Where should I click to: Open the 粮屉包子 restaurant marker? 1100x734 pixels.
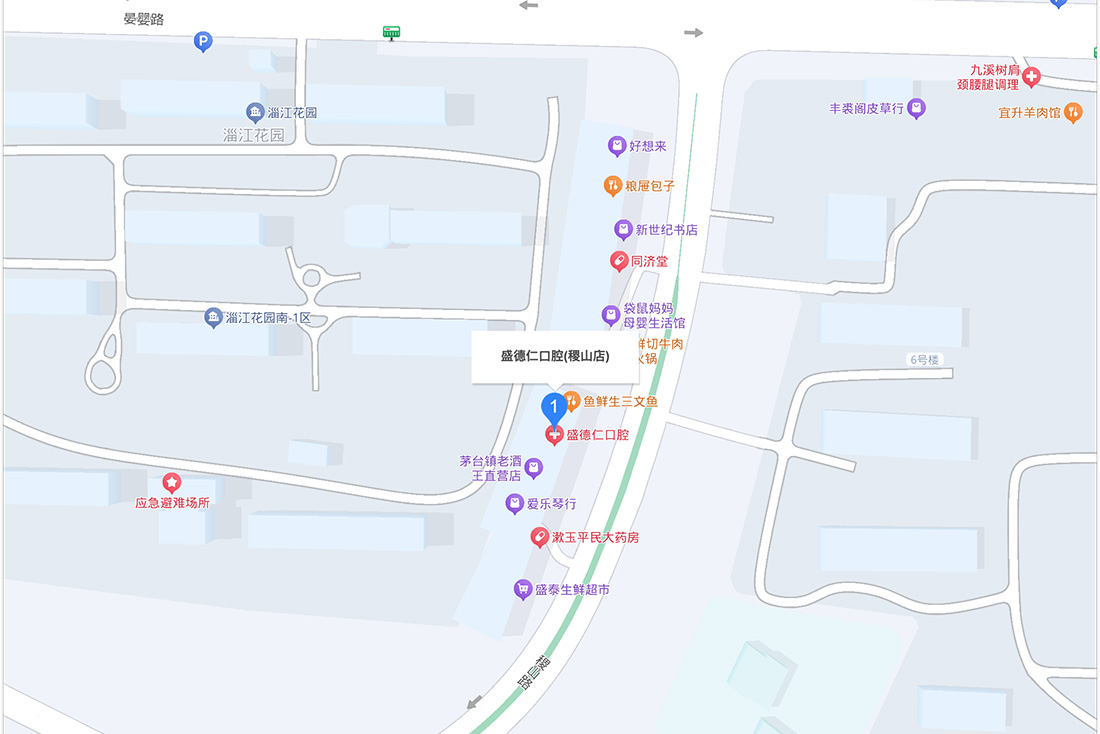tap(613, 185)
